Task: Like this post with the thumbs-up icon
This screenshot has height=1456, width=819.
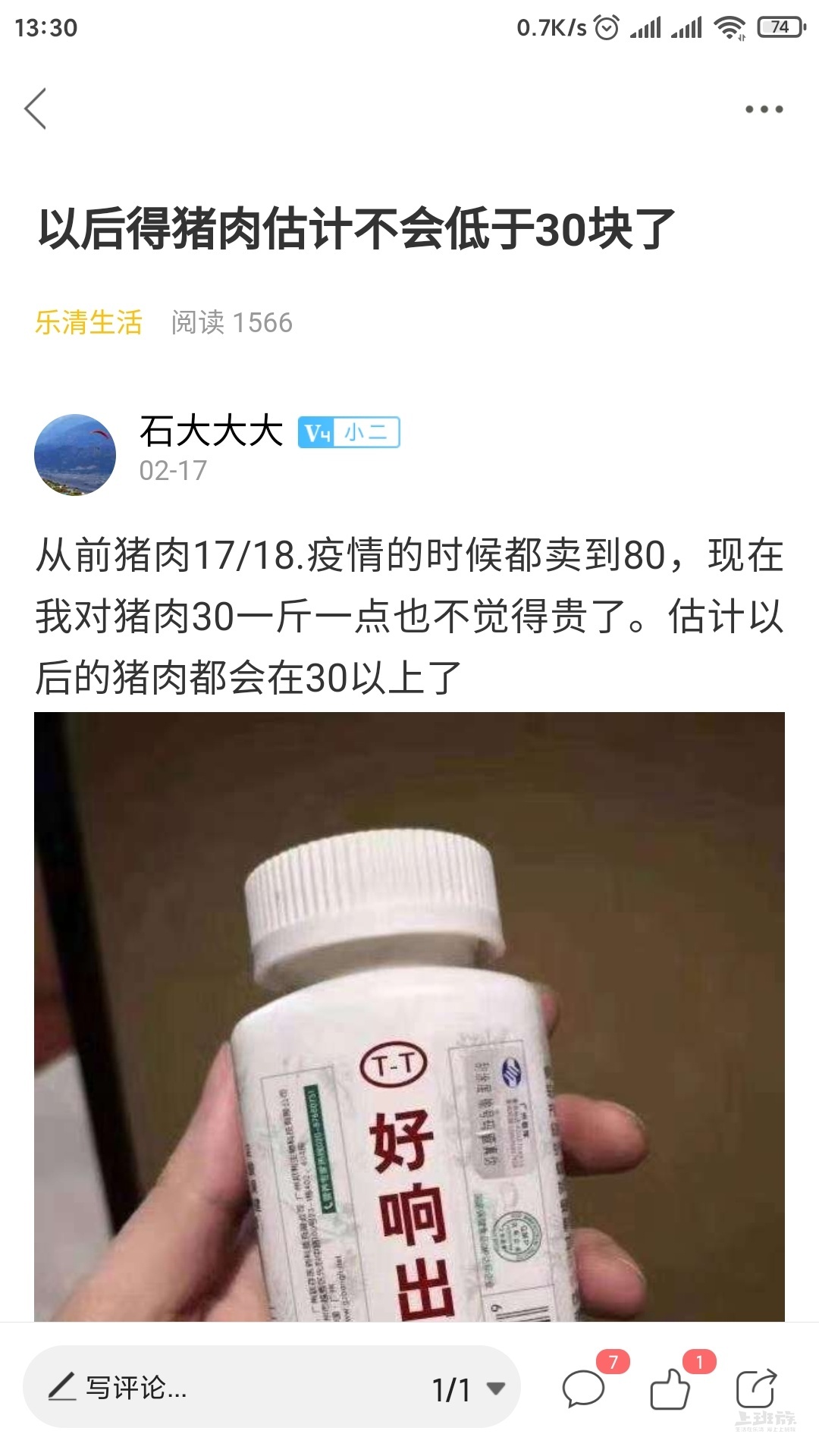Action: [x=670, y=1389]
